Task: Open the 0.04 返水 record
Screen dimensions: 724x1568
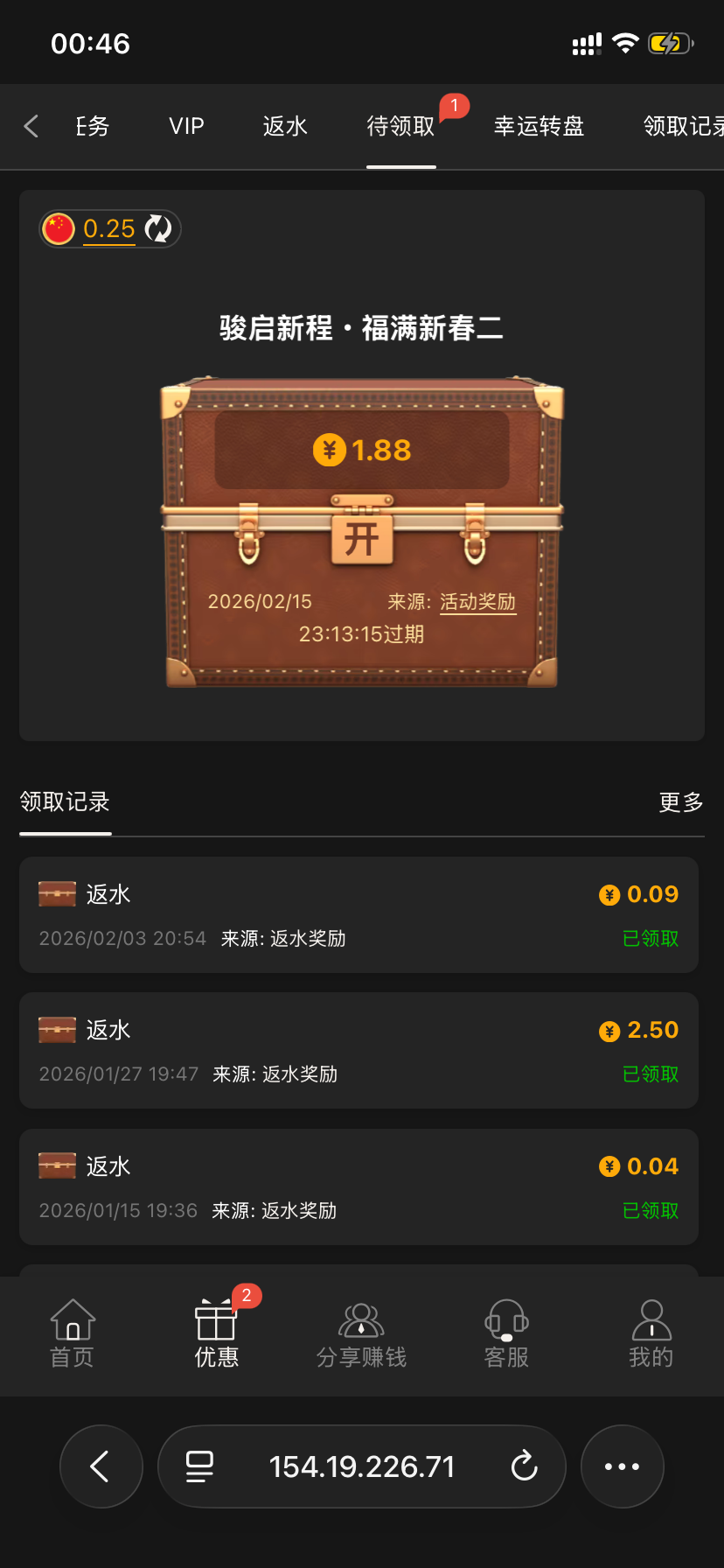Action: (x=359, y=1187)
